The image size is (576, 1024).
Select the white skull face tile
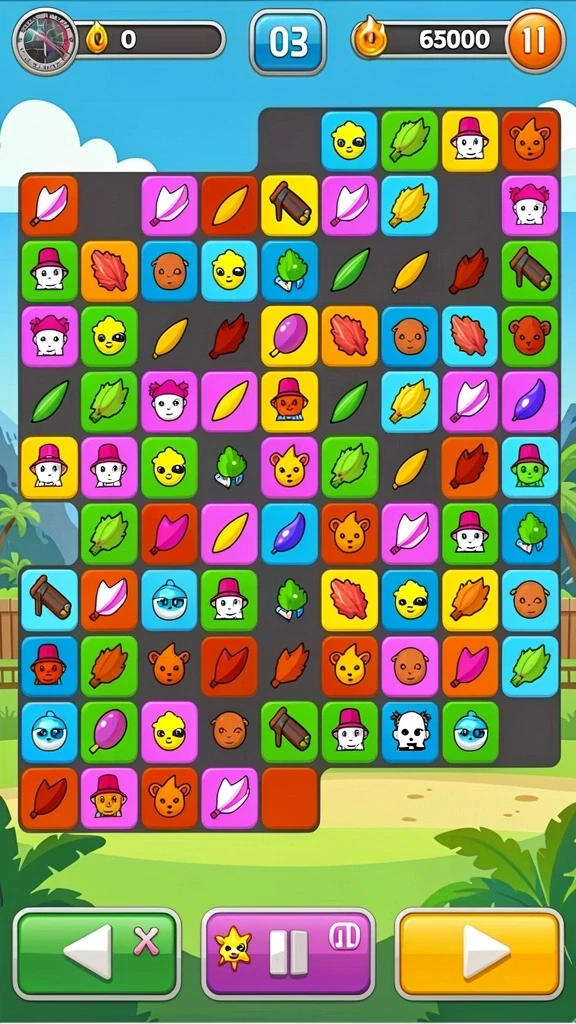coord(409,732)
